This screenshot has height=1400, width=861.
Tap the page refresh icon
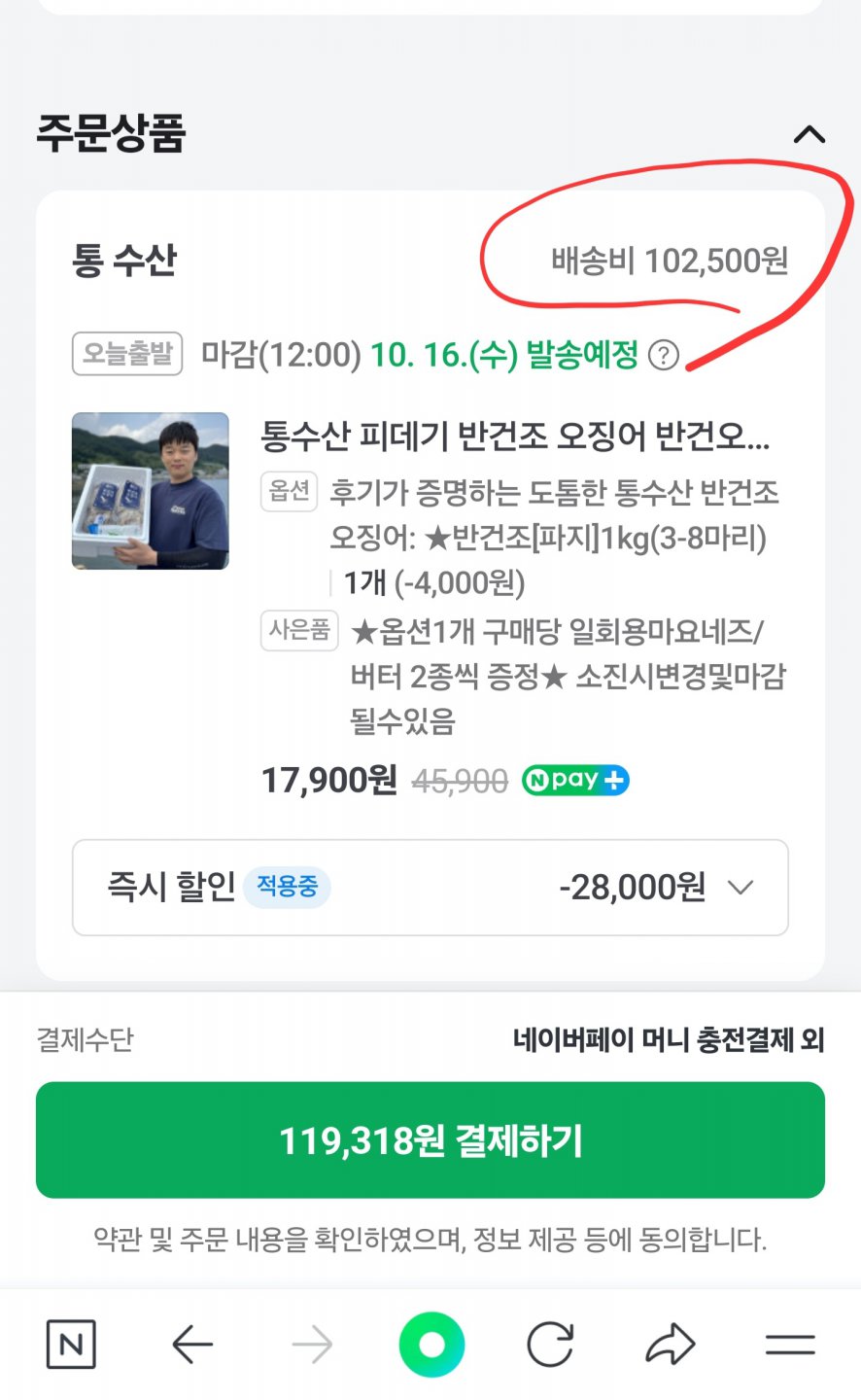(551, 1345)
